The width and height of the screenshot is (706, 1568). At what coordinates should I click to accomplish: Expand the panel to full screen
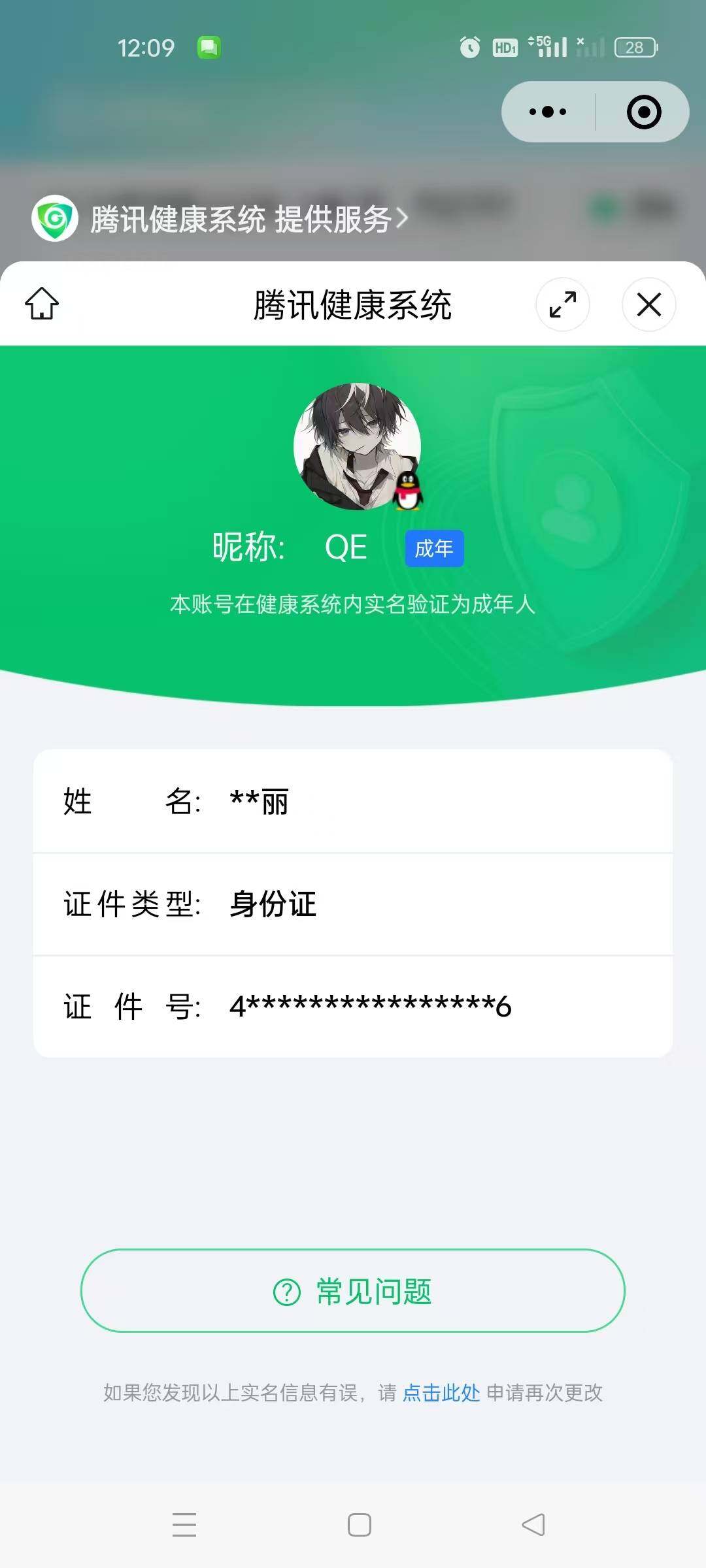(x=562, y=304)
